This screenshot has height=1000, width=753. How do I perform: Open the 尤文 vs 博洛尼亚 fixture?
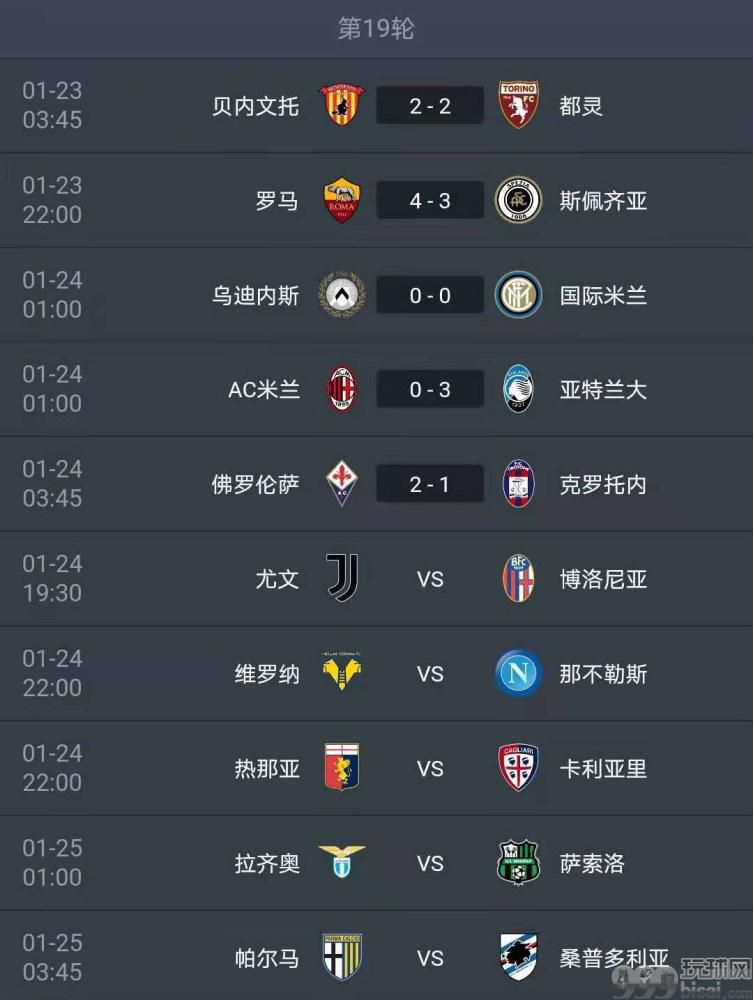point(429,579)
